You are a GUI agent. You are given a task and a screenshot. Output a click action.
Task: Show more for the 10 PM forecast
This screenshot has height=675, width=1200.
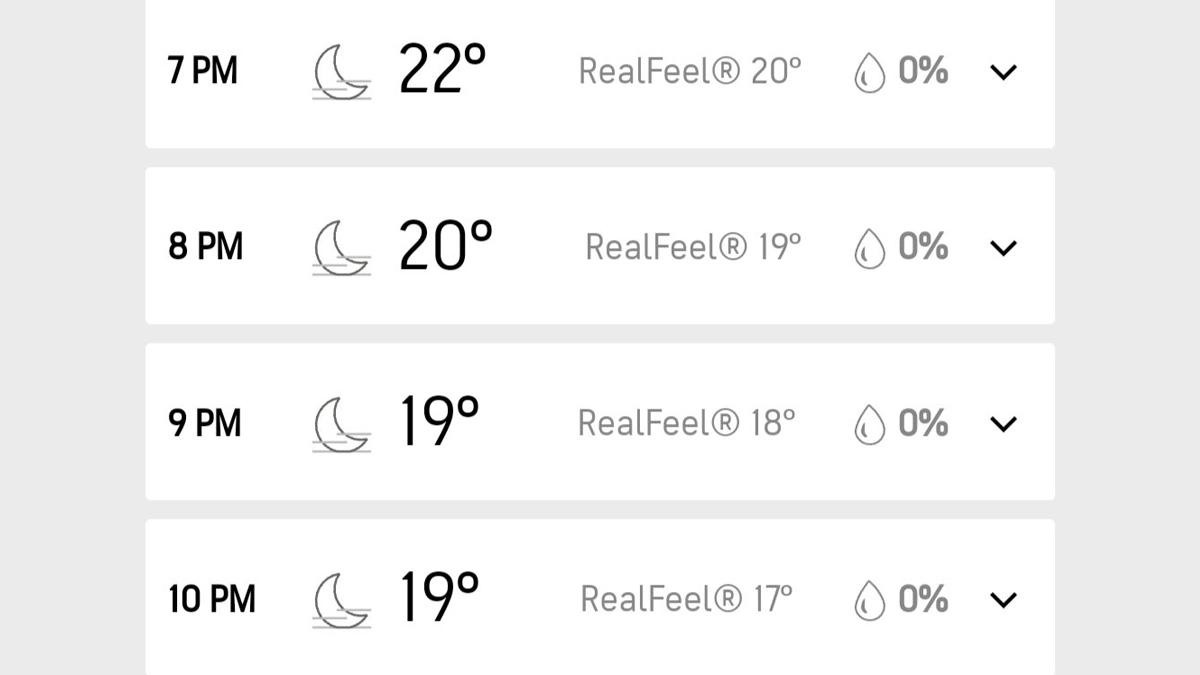tap(1003, 600)
